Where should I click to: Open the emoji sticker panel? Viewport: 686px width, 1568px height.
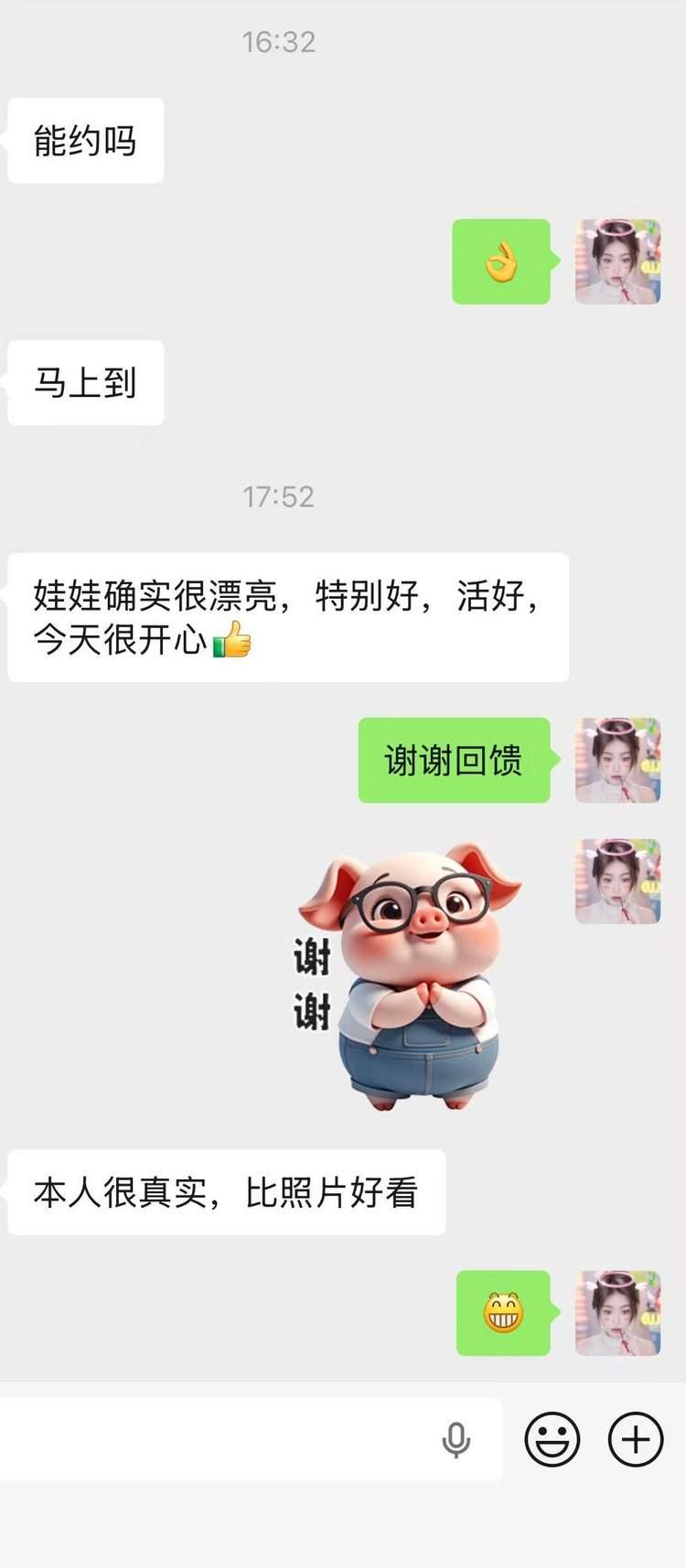(552, 1439)
